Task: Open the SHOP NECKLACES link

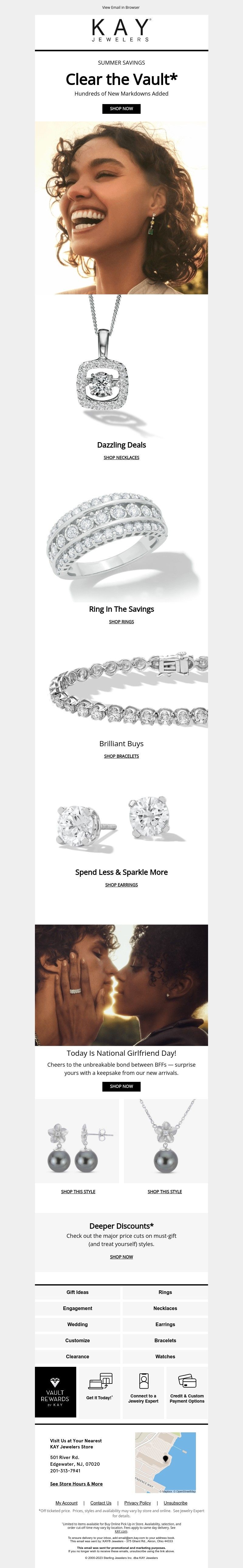Action: 121,457
